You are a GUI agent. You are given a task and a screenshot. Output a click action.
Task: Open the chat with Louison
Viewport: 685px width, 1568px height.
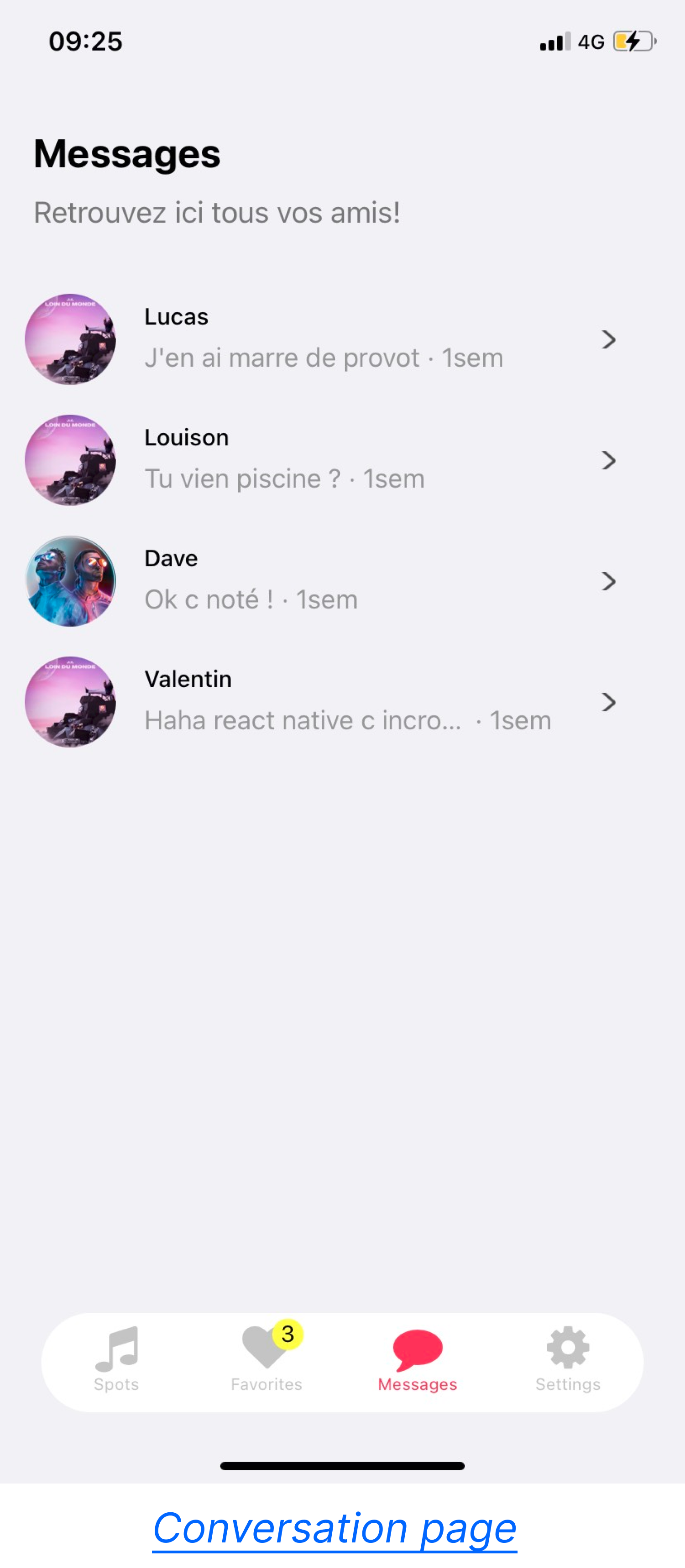pyautogui.click(x=323, y=460)
